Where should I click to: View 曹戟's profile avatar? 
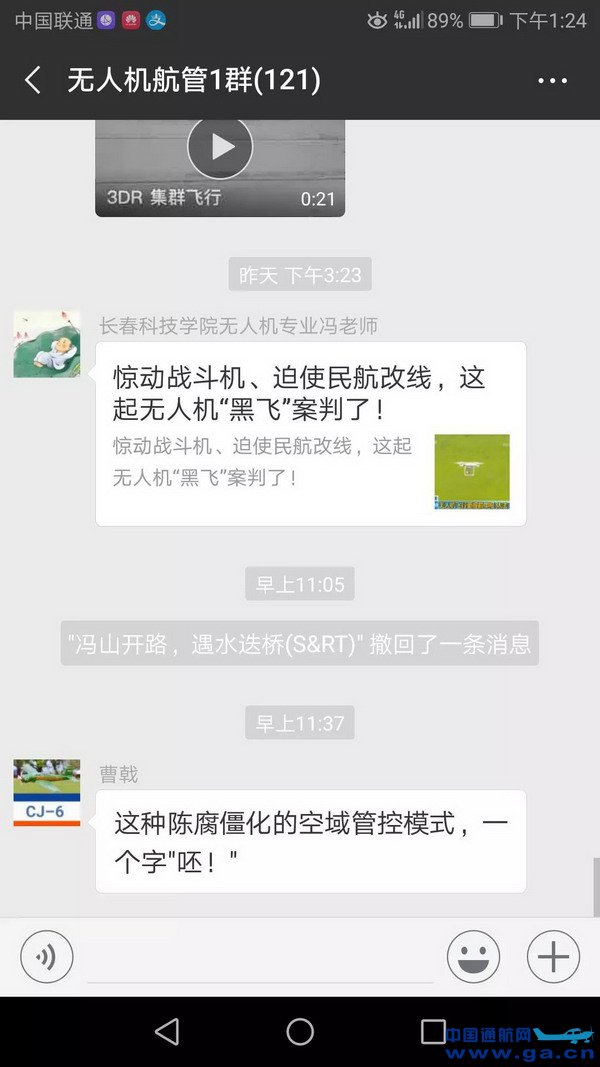(x=47, y=793)
